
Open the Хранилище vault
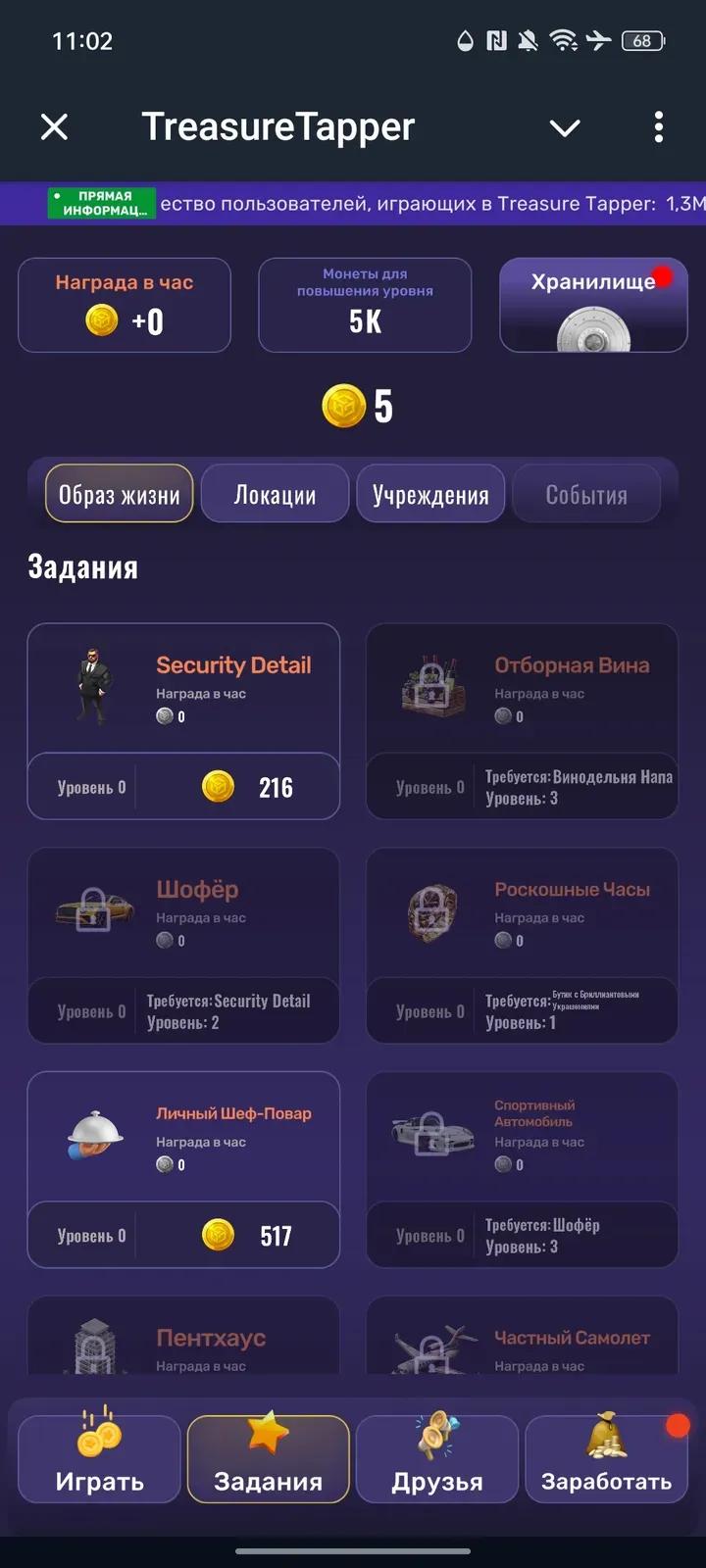(593, 305)
